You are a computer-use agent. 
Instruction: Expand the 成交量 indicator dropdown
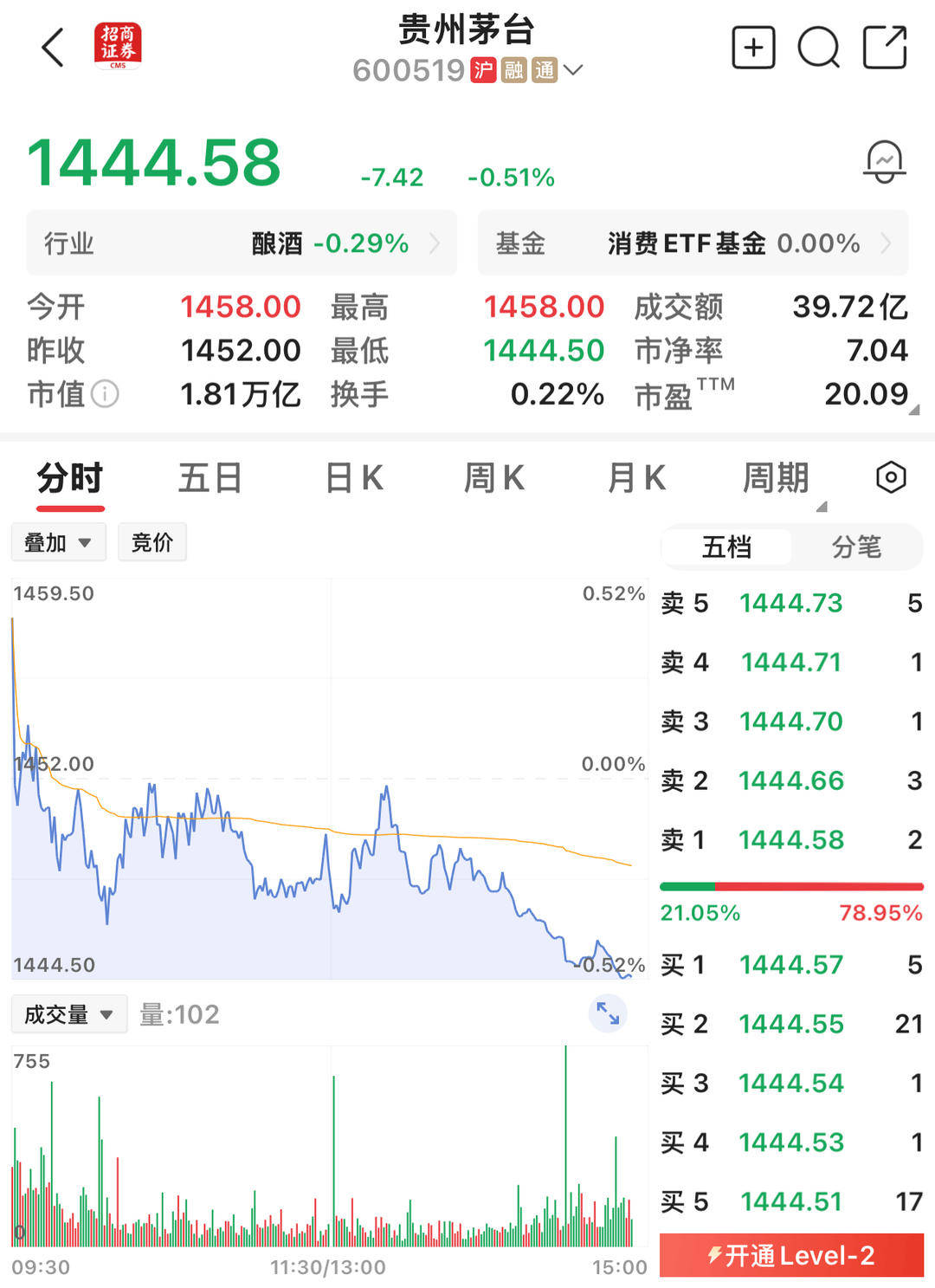click(x=69, y=1014)
